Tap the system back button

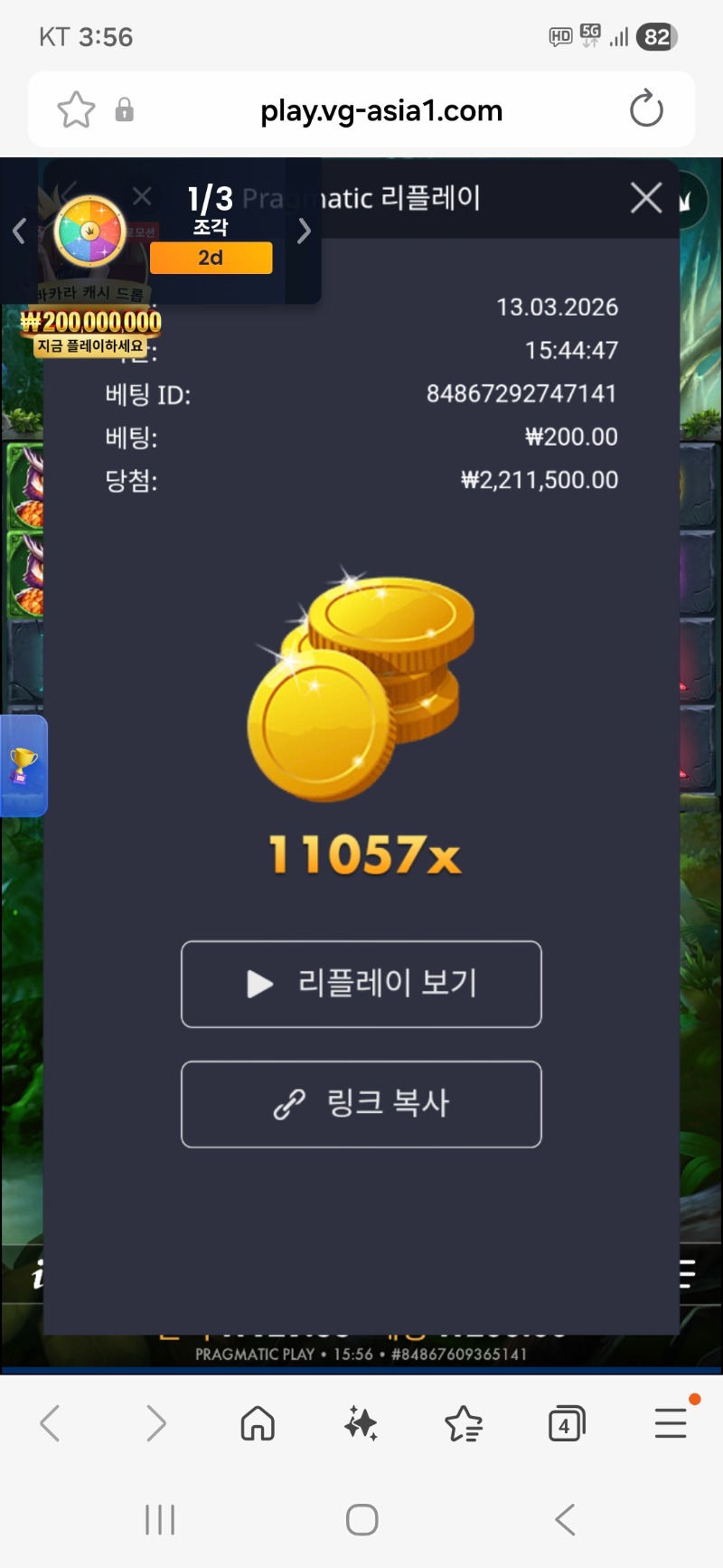pyautogui.click(x=565, y=1519)
